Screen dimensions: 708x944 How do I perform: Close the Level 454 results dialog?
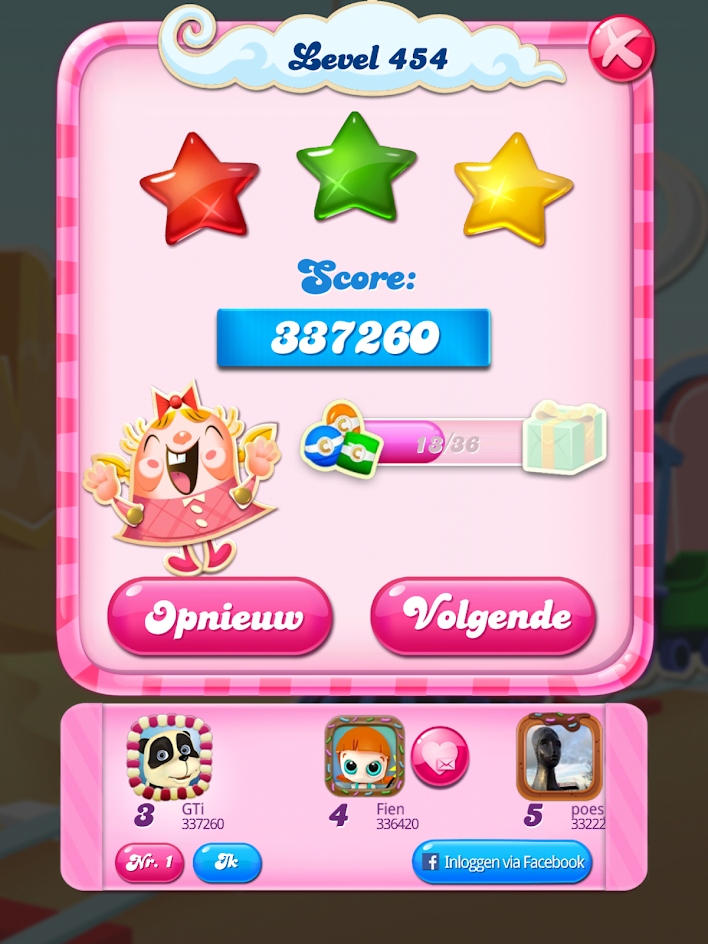621,47
